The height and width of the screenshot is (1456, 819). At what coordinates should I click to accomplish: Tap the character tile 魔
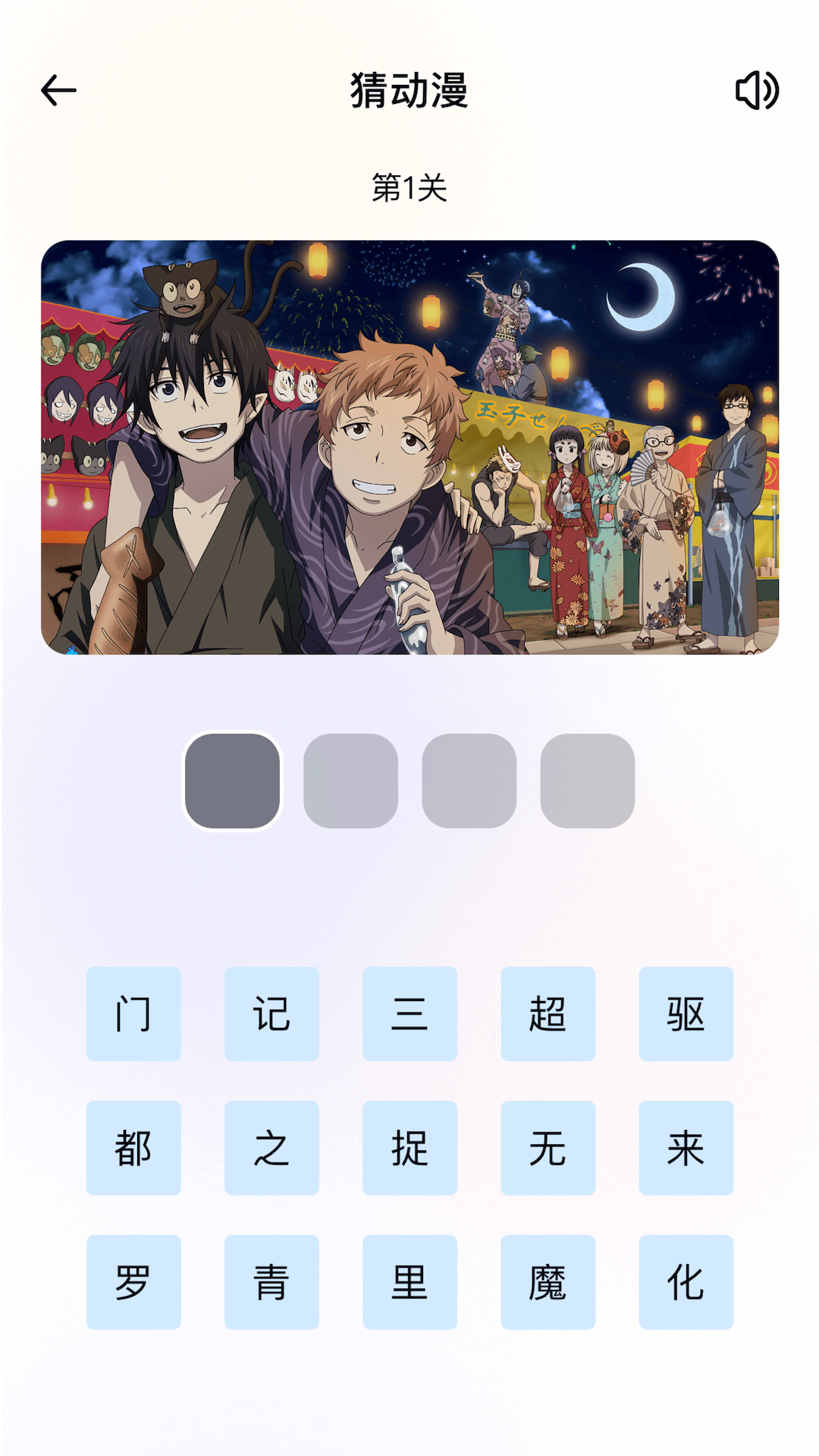(x=548, y=1282)
